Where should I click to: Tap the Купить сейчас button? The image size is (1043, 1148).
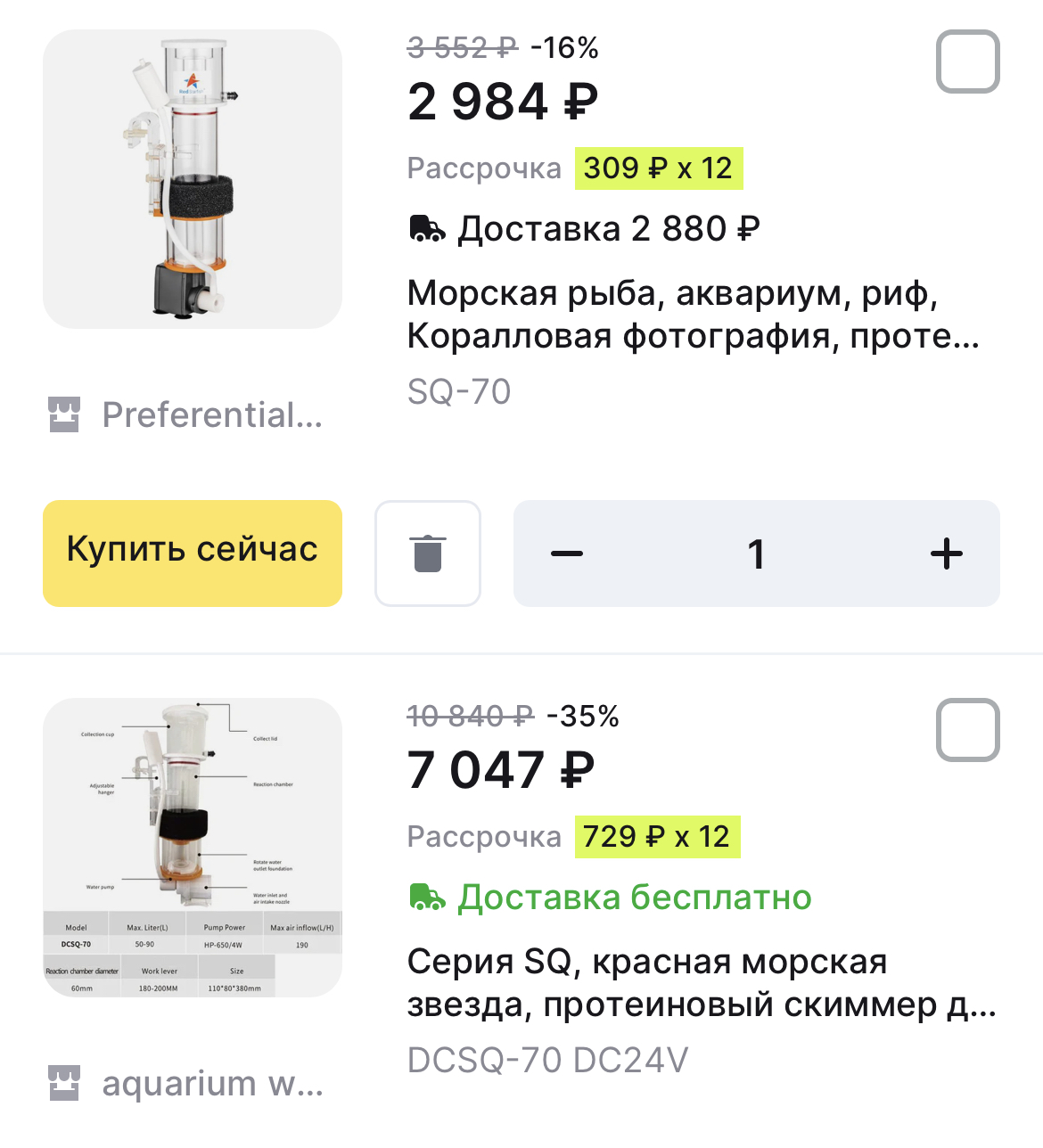point(193,553)
